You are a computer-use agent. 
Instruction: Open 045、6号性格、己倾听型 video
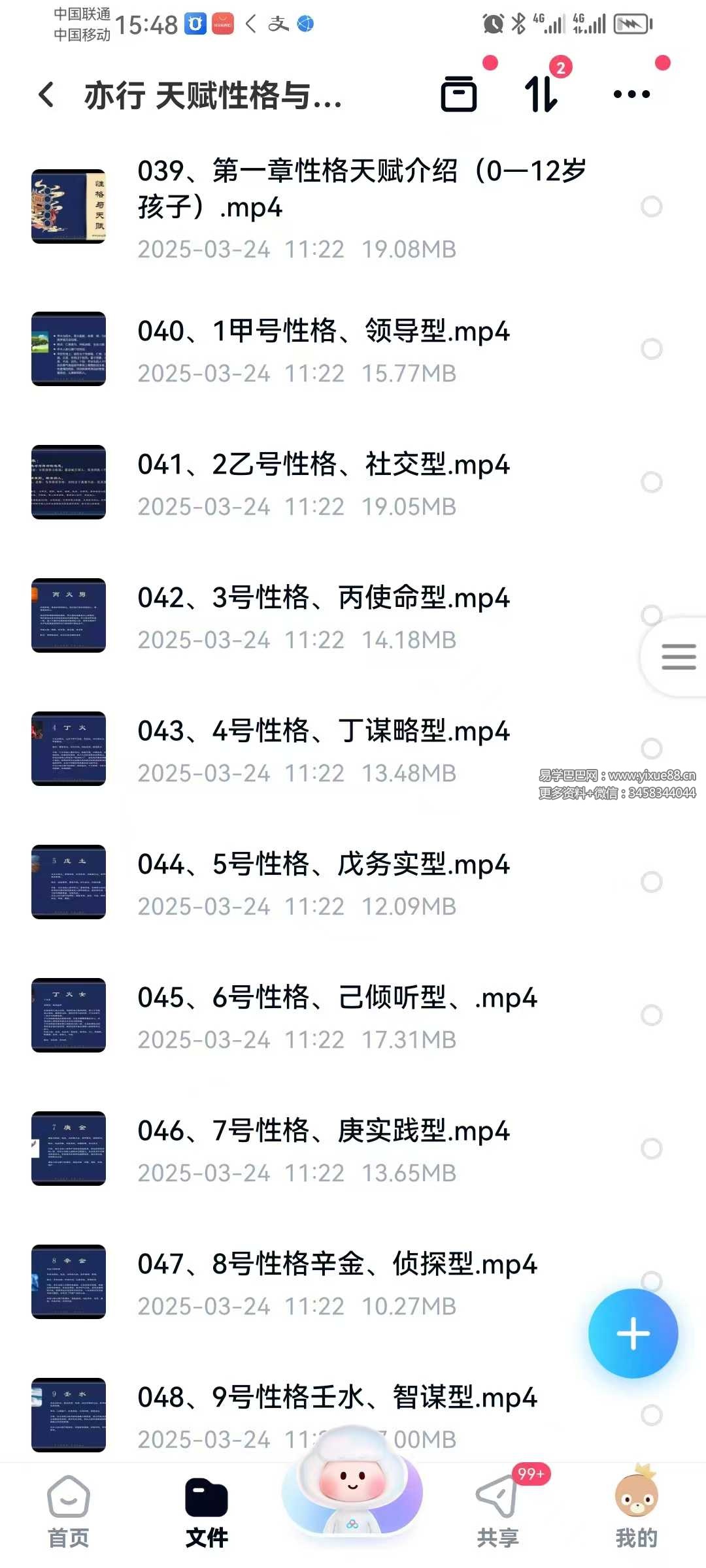[x=337, y=998]
